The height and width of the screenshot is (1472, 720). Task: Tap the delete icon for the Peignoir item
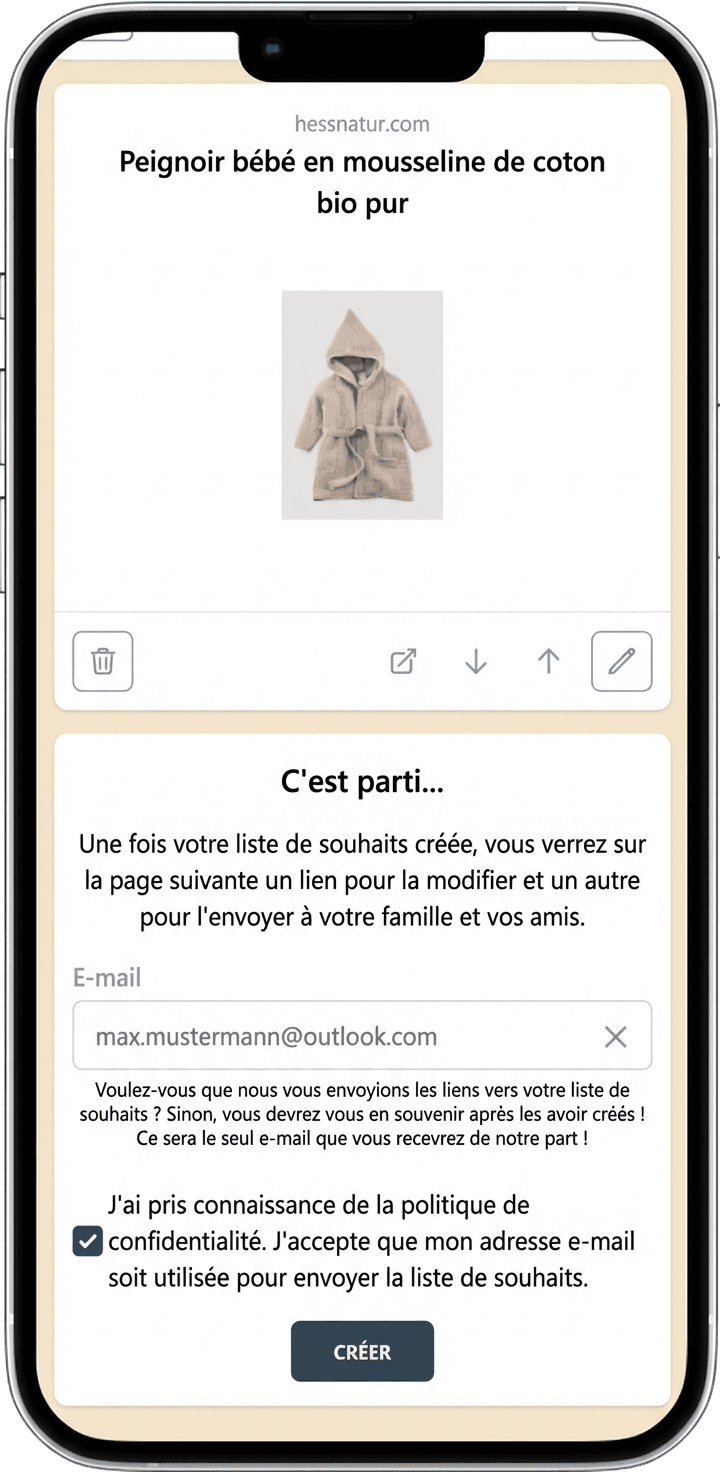coord(103,661)
